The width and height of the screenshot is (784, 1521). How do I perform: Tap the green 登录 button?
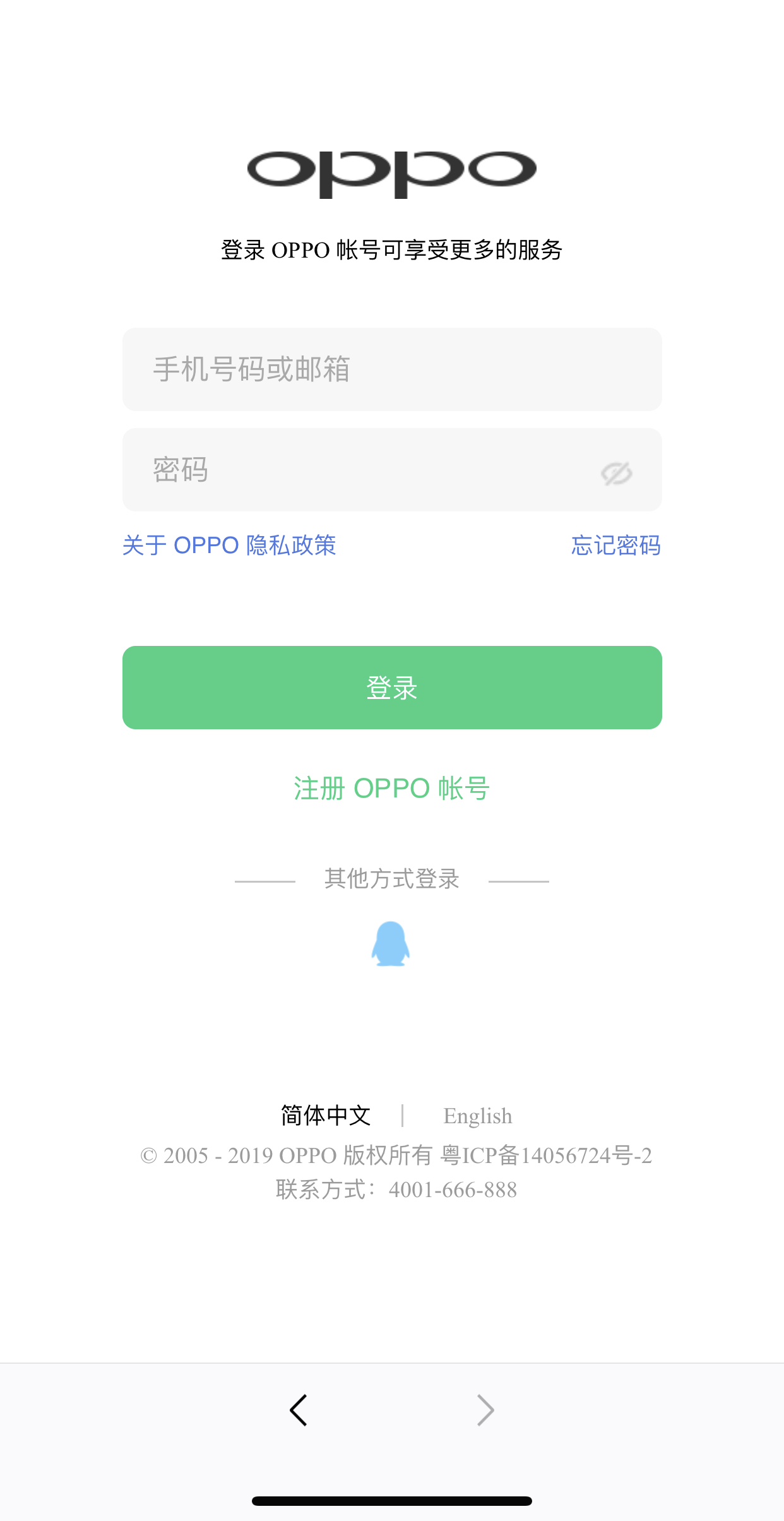point(392,688)
